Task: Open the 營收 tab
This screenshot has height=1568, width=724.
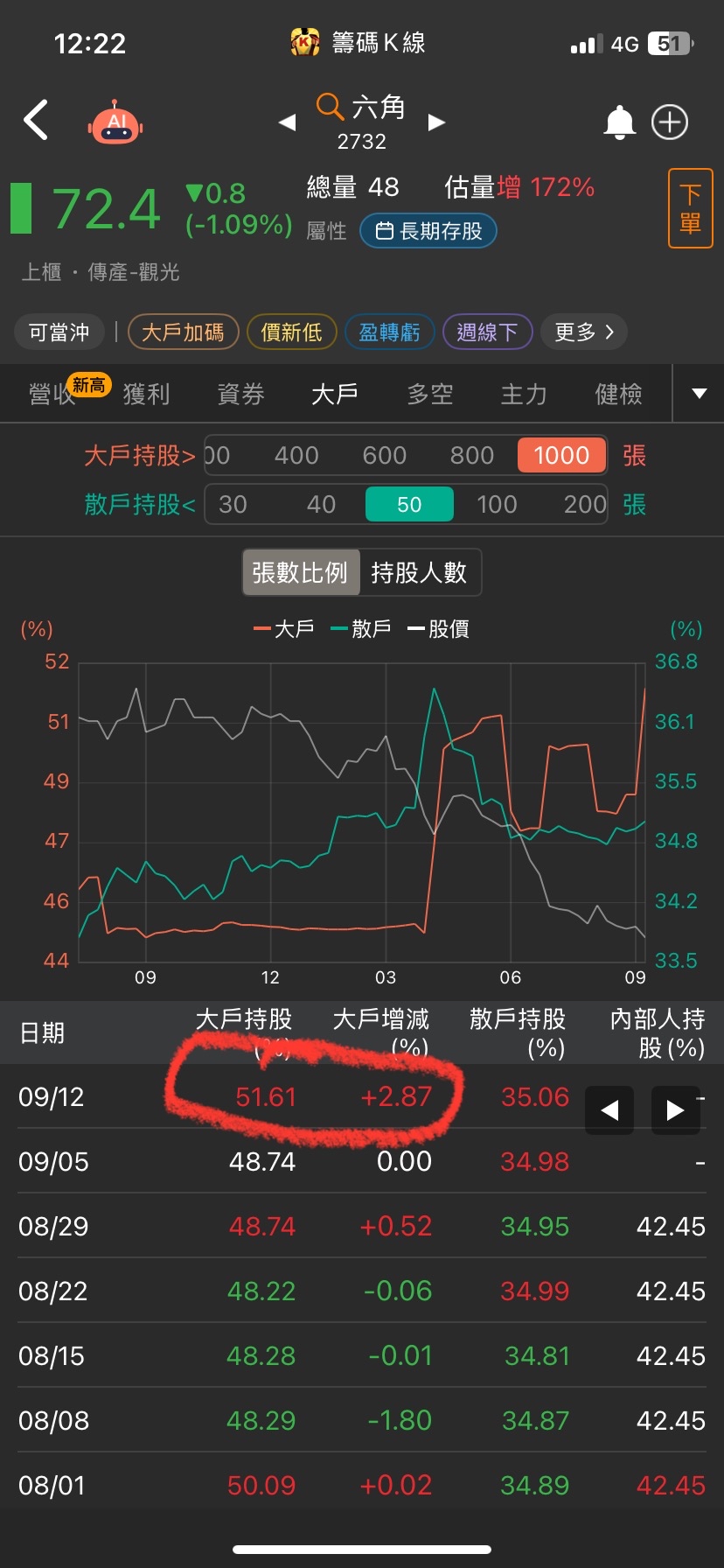Action: (50, 394)
